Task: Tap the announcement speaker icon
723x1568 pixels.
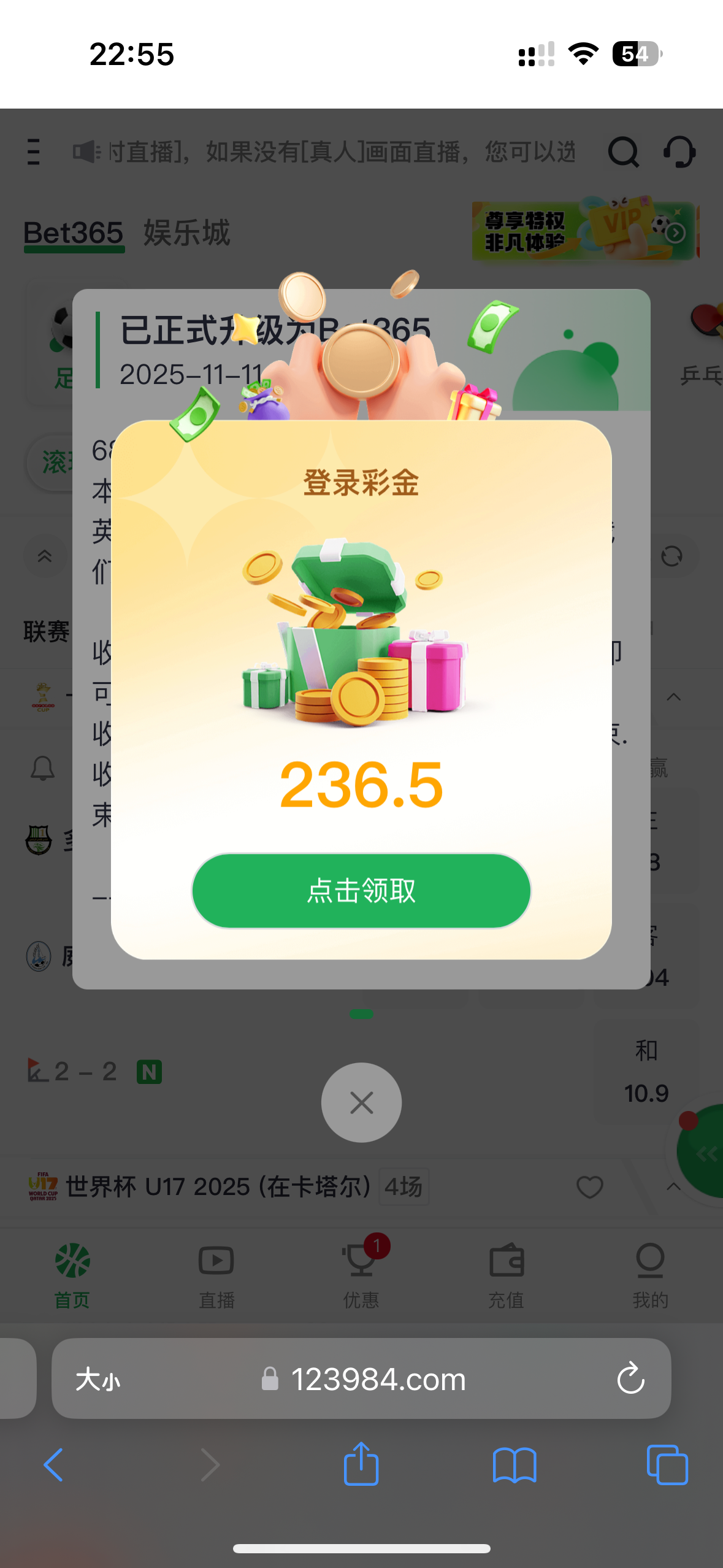Action: 84,150
